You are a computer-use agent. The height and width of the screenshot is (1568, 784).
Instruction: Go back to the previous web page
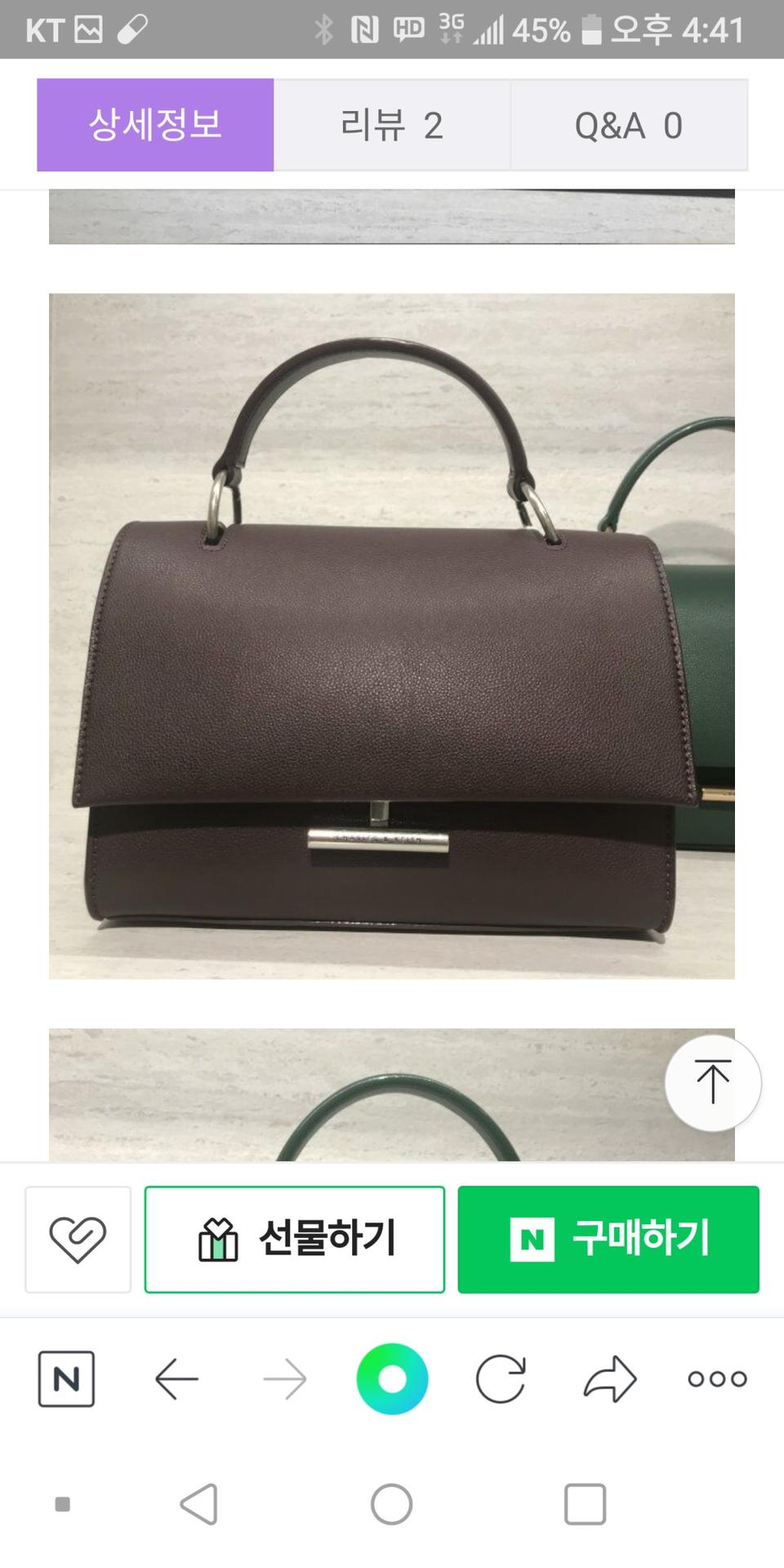[176, 1379]
